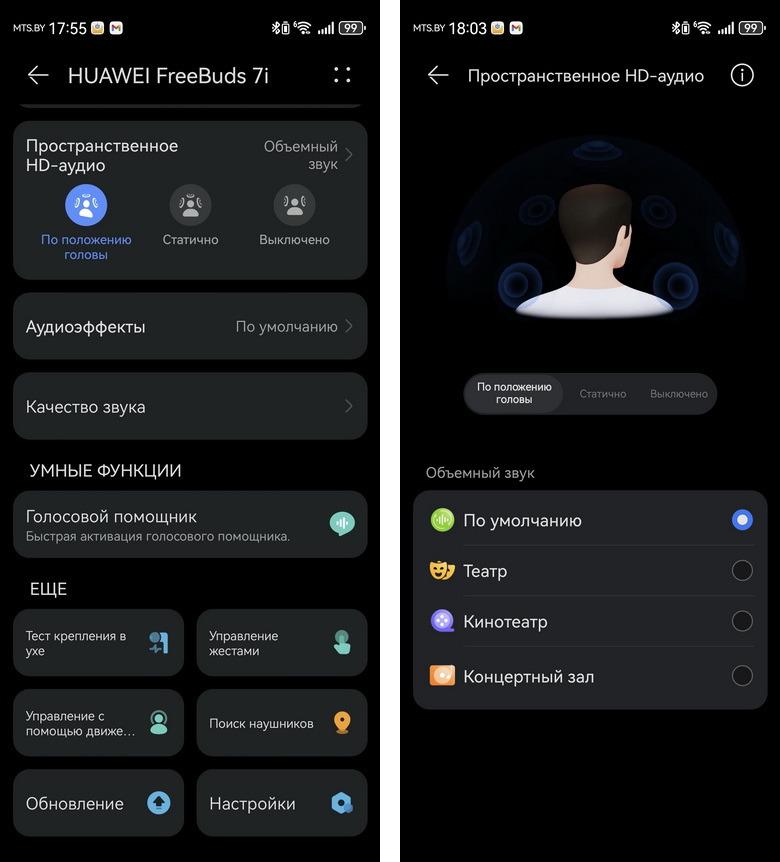780x862 pixels.
Task: Go back from HUAWEI FreeBuds 7i screen
Action: (38, 75)
